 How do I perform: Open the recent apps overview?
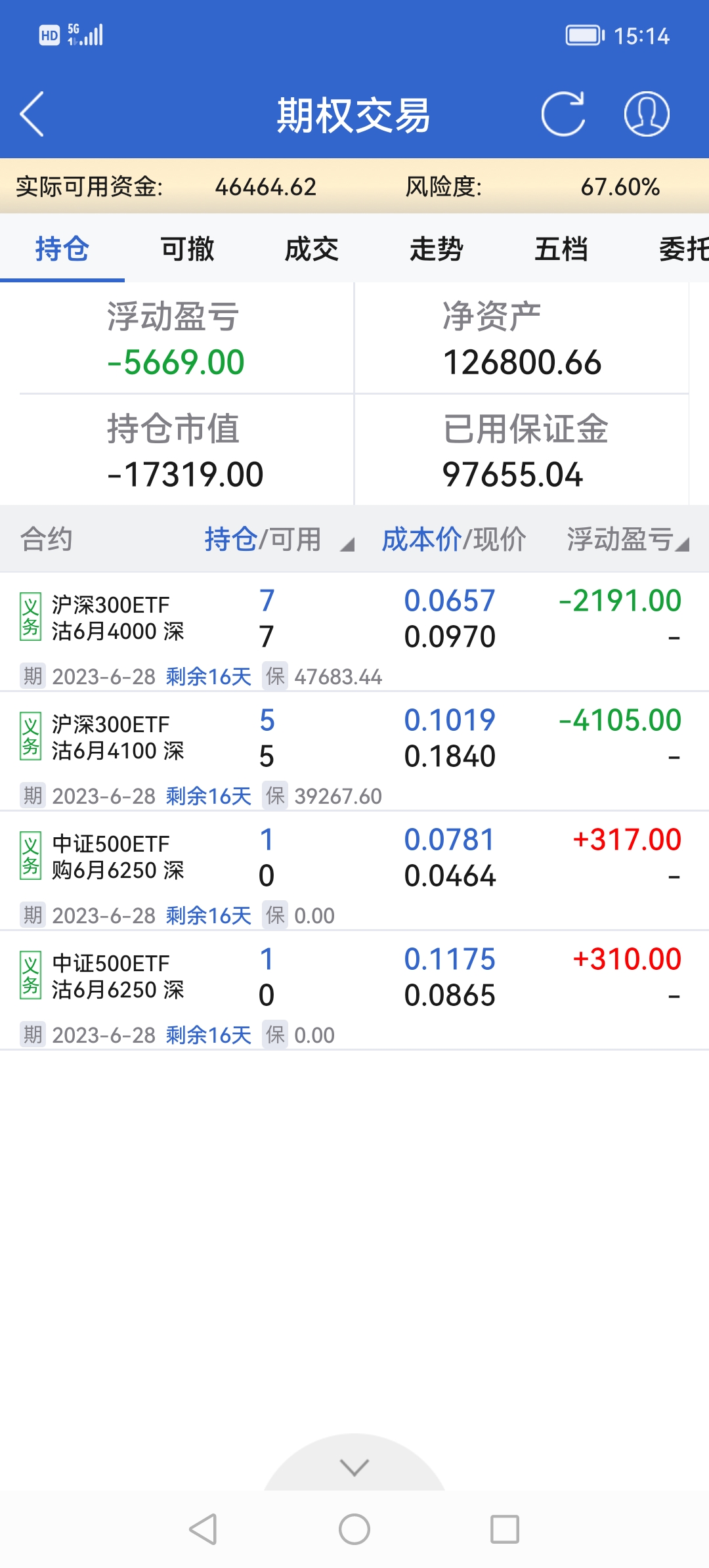pos(505,1529)
